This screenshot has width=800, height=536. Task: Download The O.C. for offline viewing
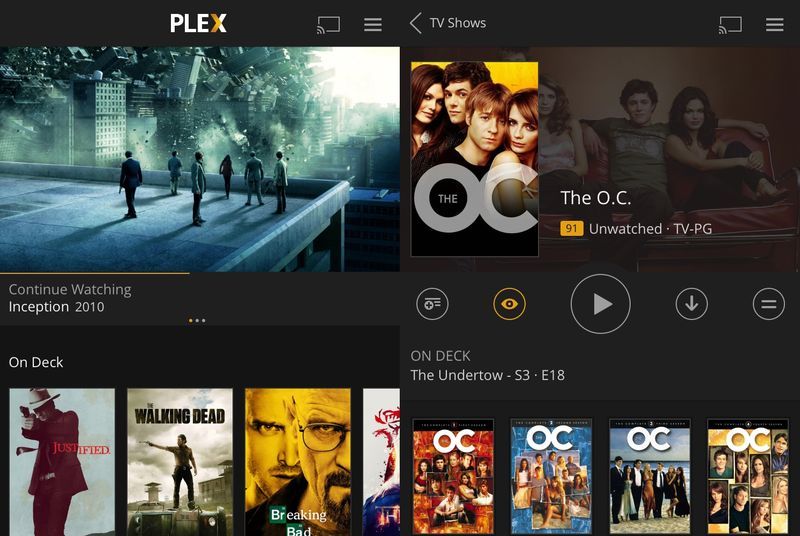[691, 303]
